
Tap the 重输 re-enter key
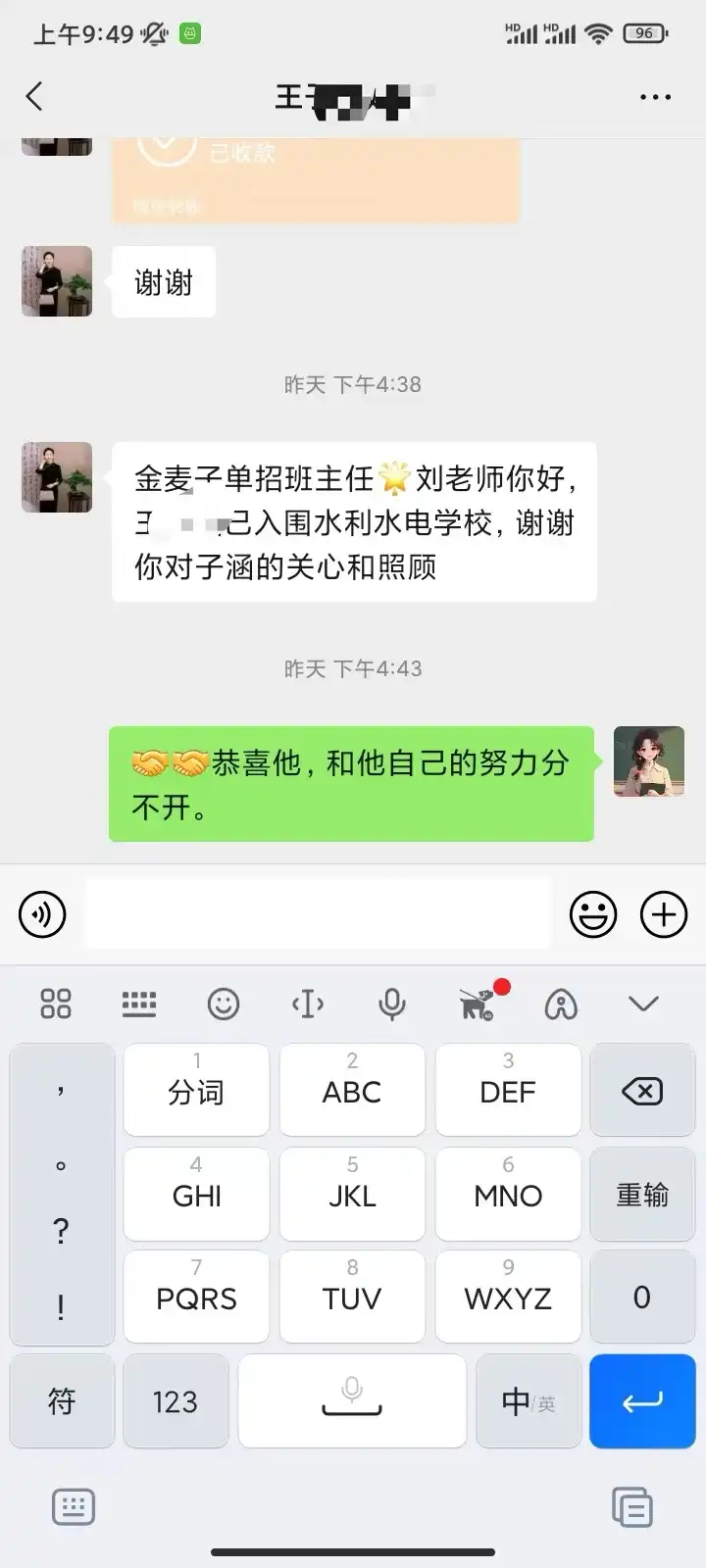point(642,1195)
